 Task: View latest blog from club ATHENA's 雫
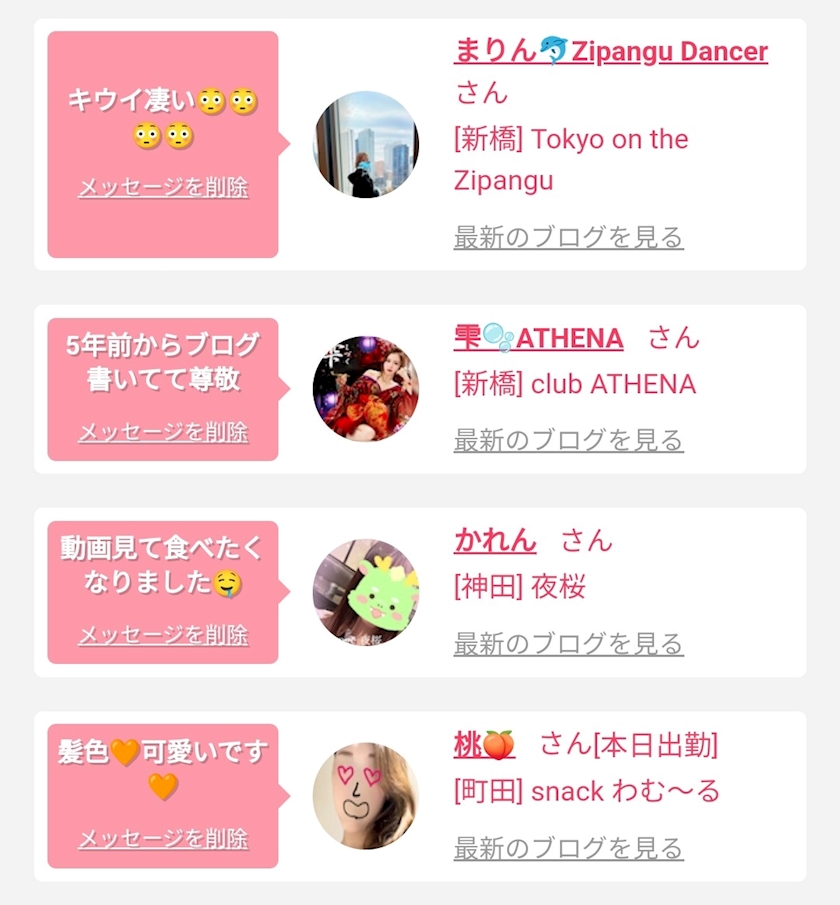tap(568, 440)
